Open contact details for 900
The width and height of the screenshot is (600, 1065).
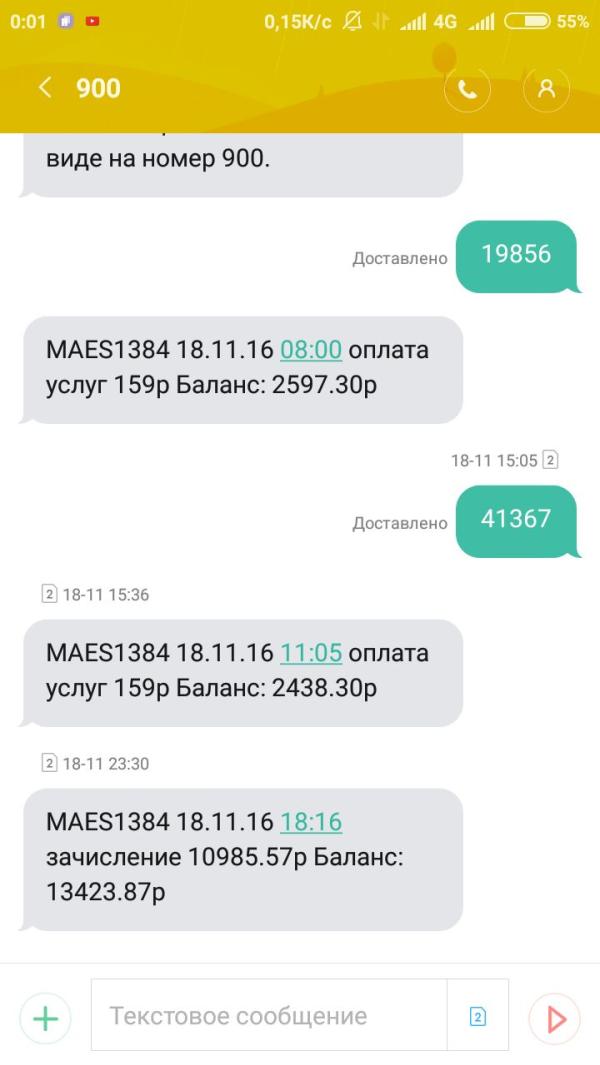[x=546, y=89]
